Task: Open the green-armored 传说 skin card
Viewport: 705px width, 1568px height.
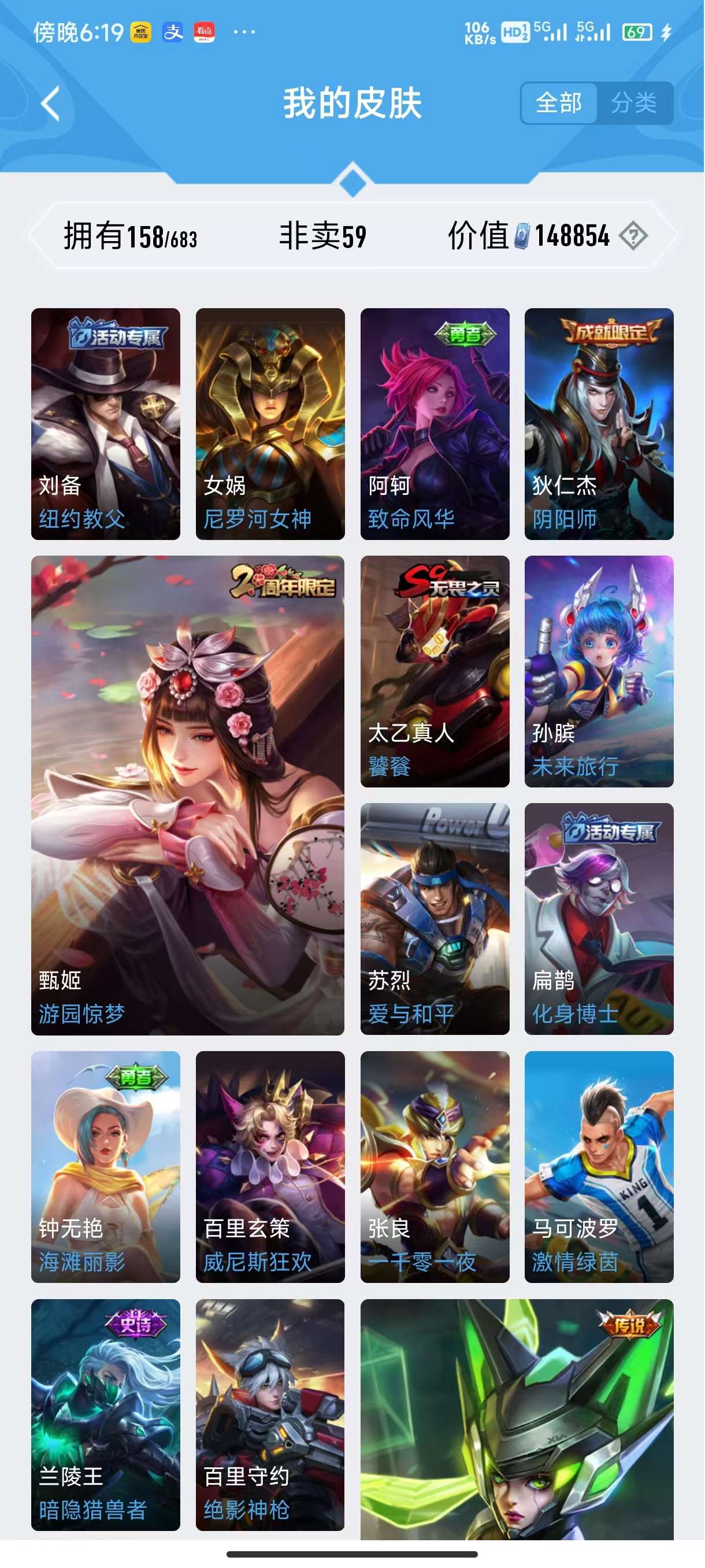Action: [x=517, y=1418]
